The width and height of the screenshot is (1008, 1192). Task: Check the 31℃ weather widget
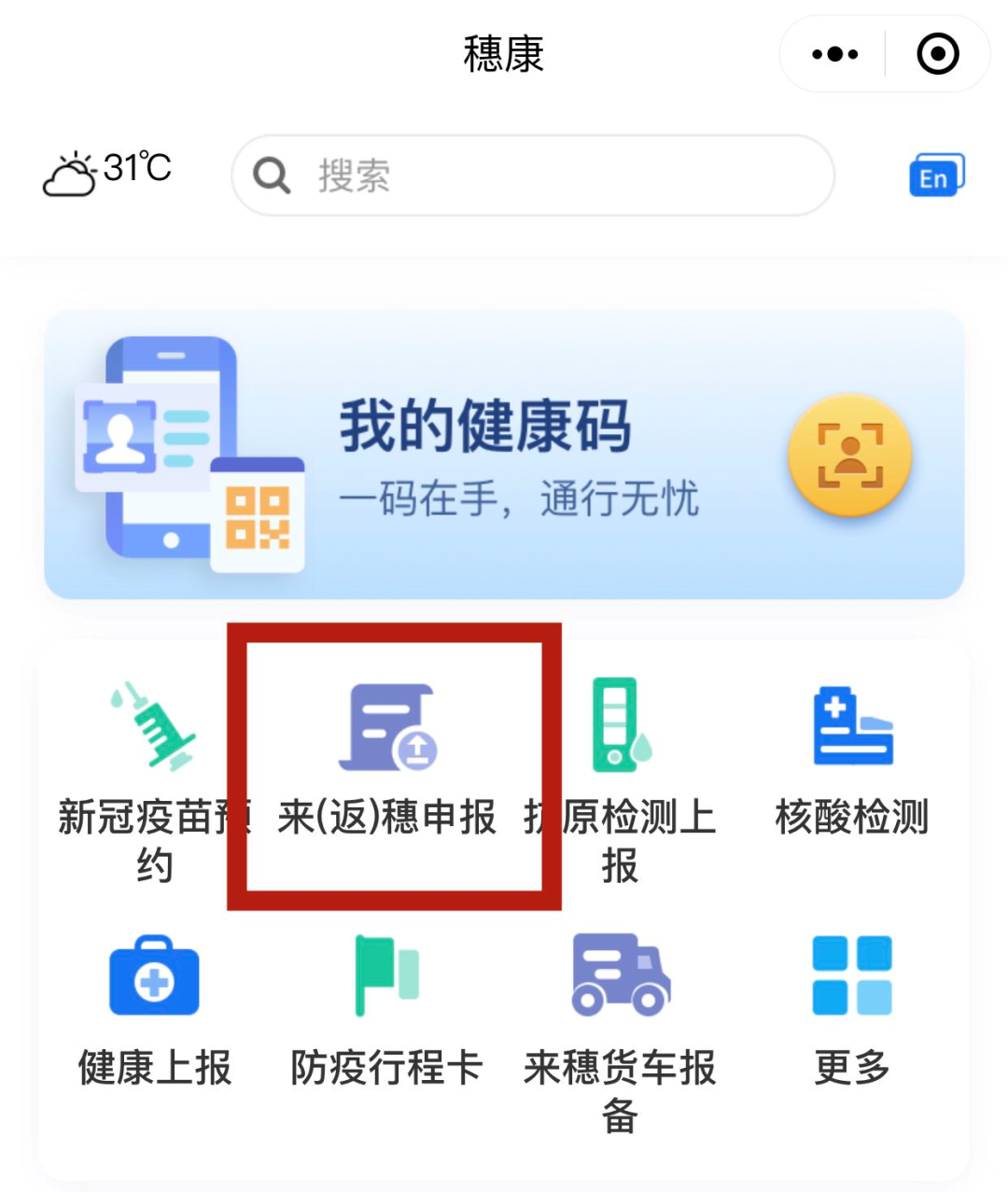pos(107,172)
